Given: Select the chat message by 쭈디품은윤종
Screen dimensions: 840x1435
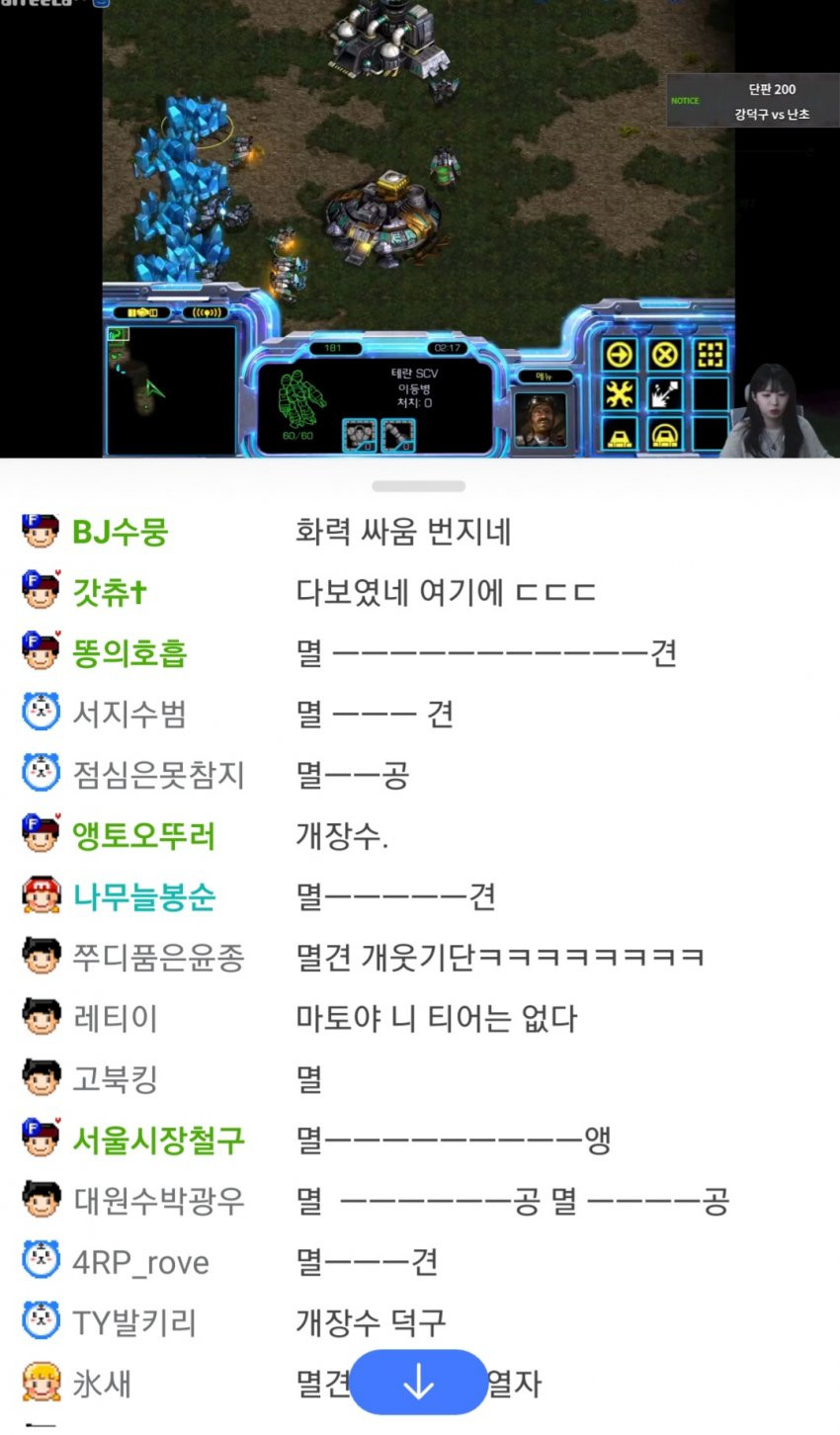Looking at the screenshot, I should coord(499,957).
